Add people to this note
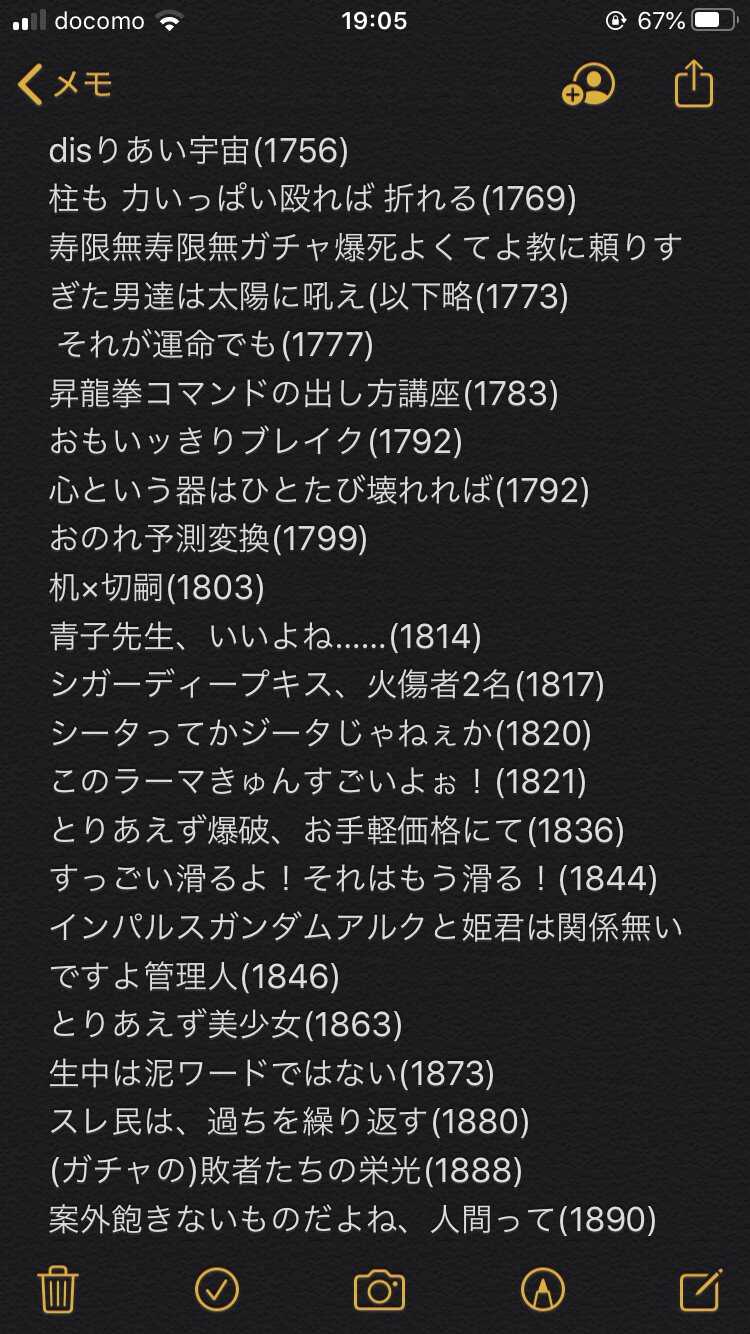 [x=589, y=85]
